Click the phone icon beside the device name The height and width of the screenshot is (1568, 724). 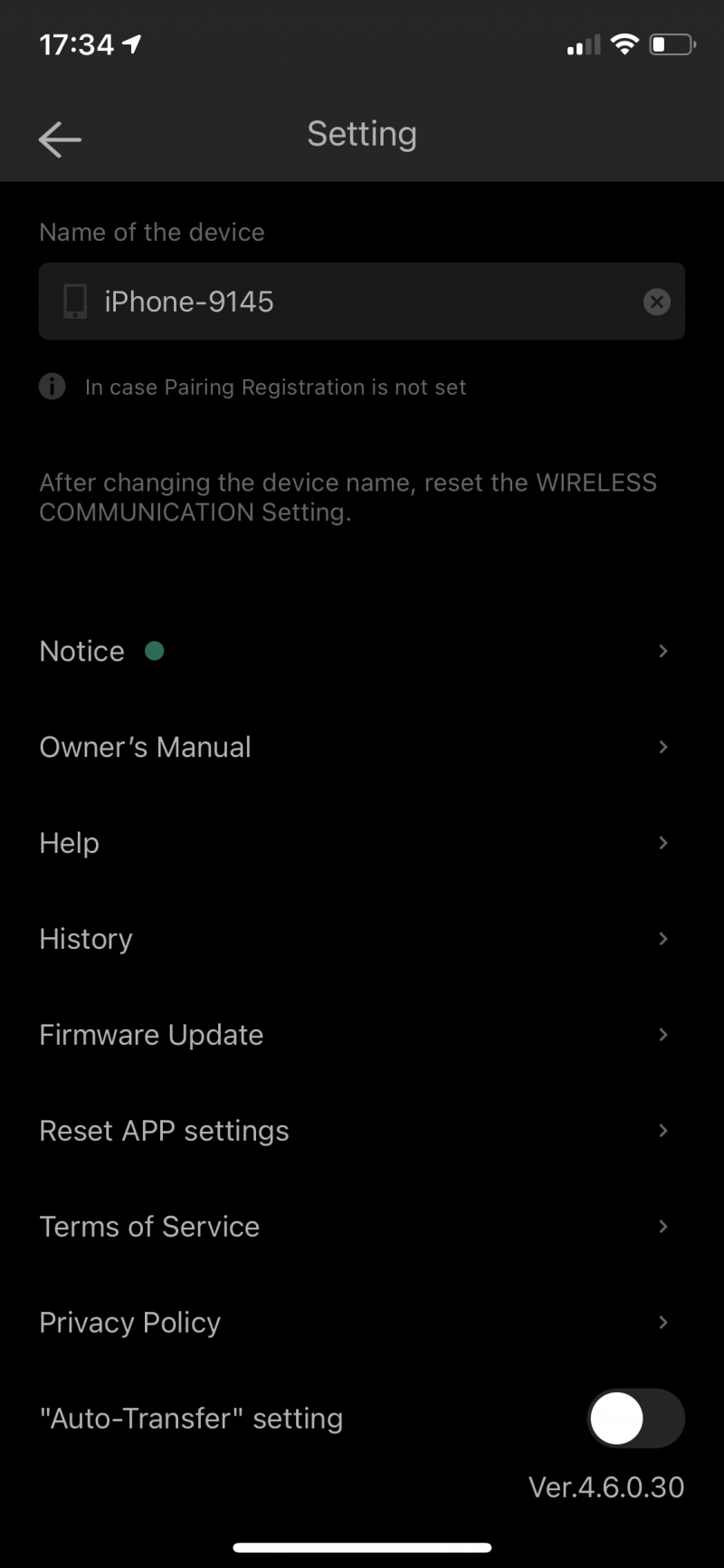(x=74, y=301)
